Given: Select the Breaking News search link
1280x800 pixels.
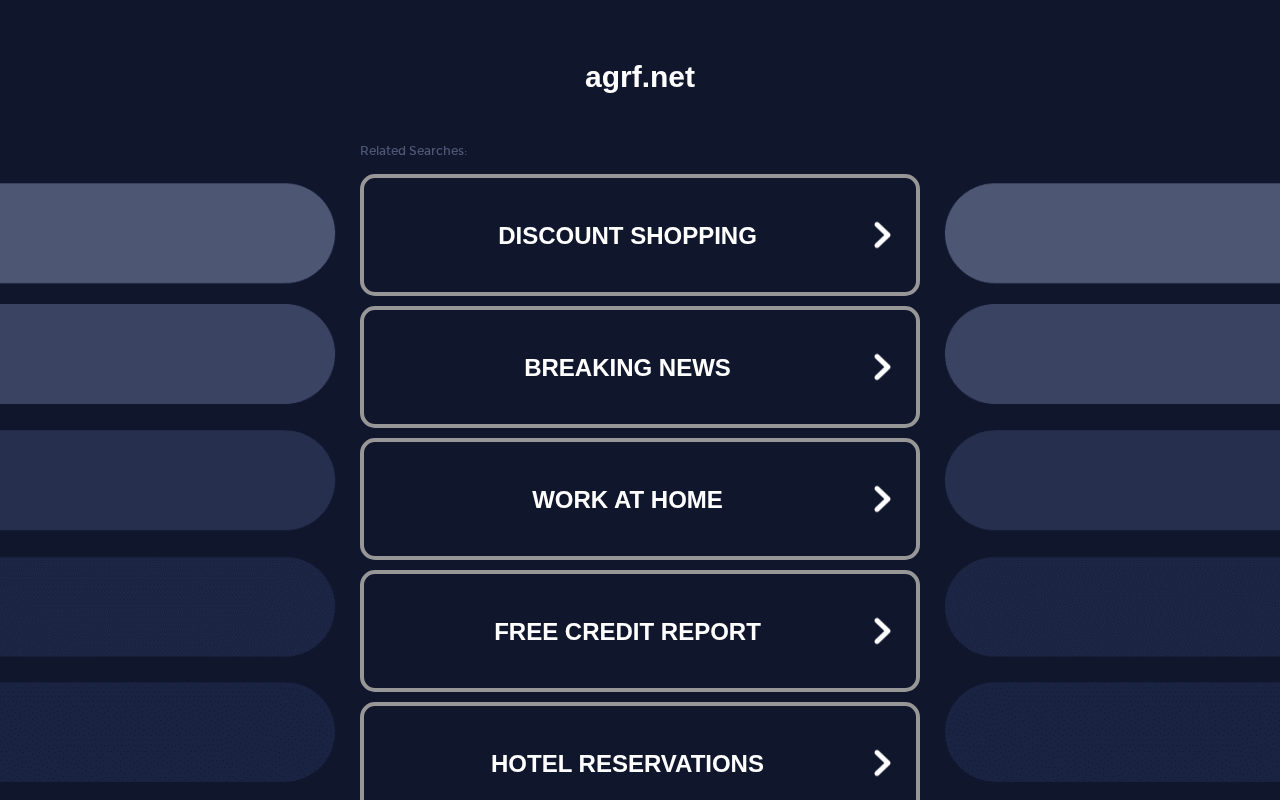Looking at the screenshot, I should (640, 367).
